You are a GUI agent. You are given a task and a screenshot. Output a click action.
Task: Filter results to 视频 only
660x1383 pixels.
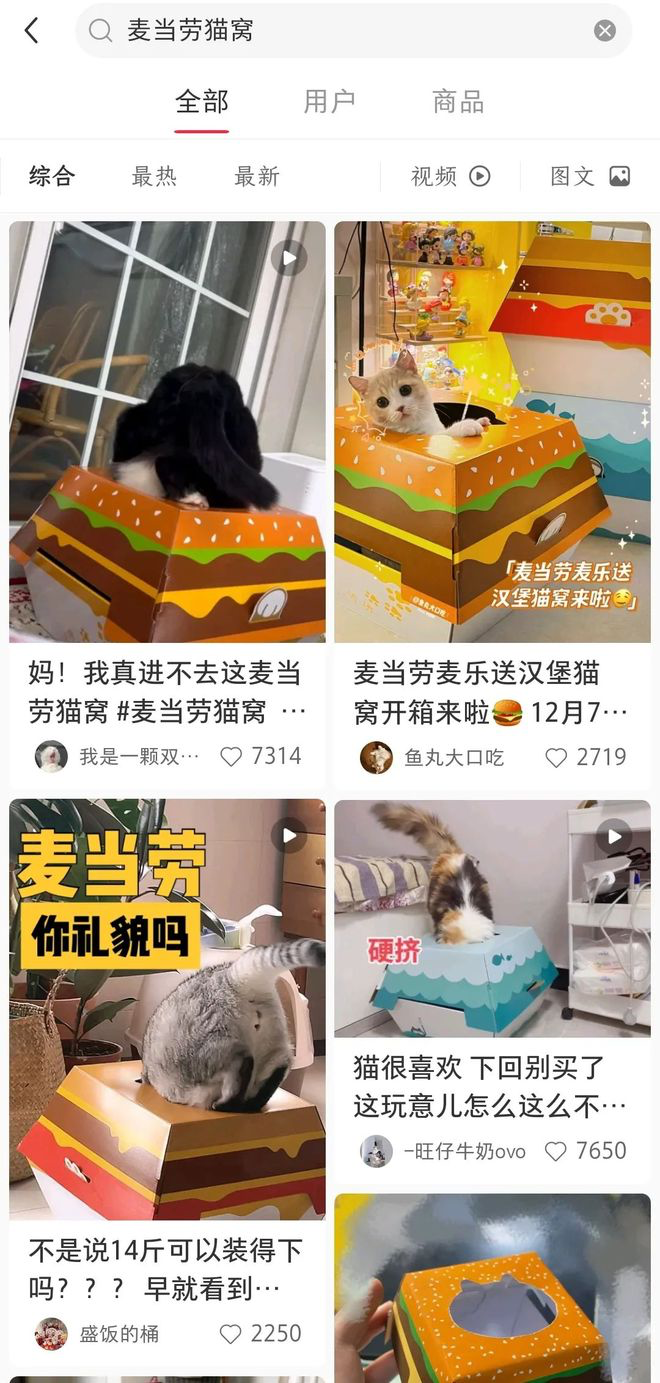coord(450,177)
